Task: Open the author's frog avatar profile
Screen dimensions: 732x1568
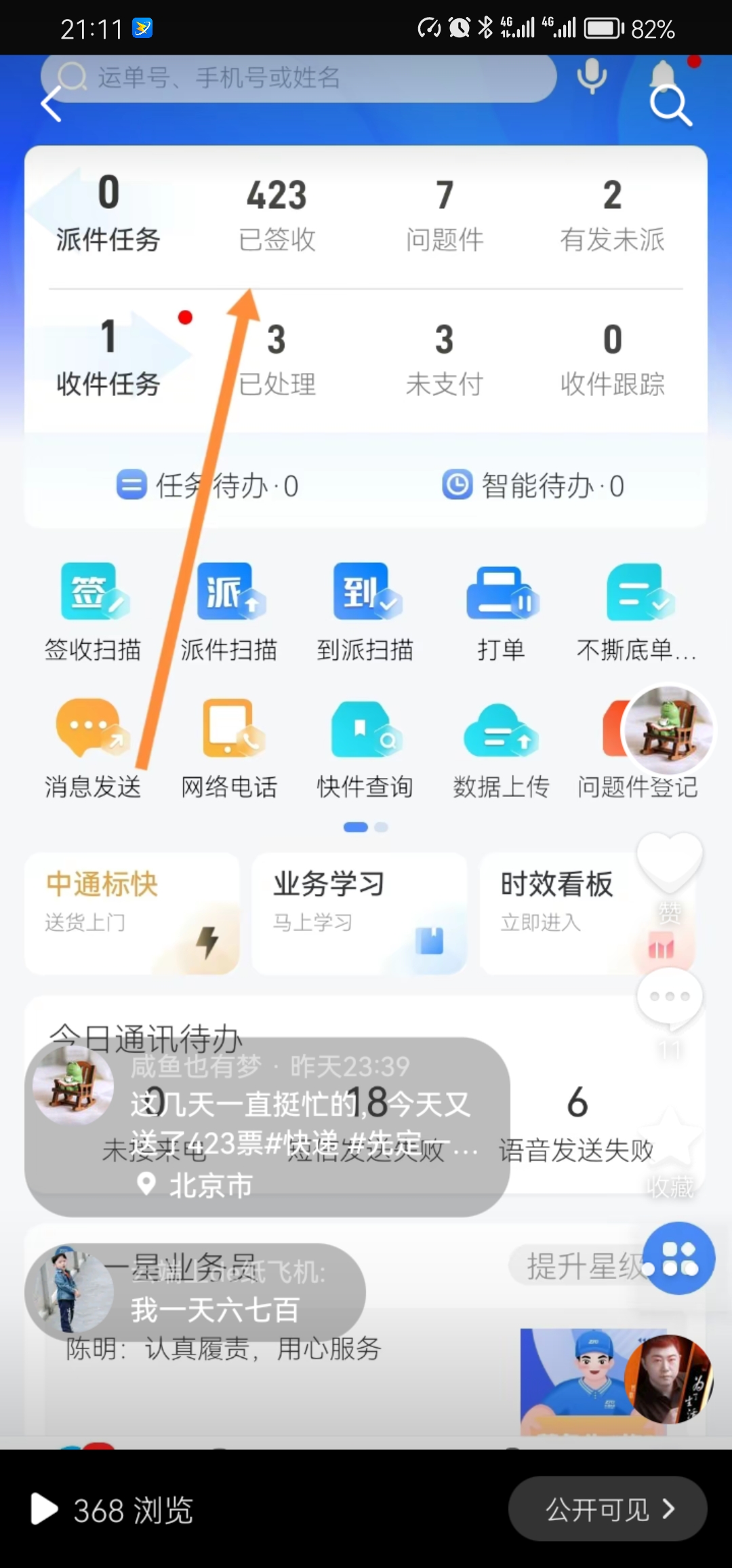Action: point(668,730)
